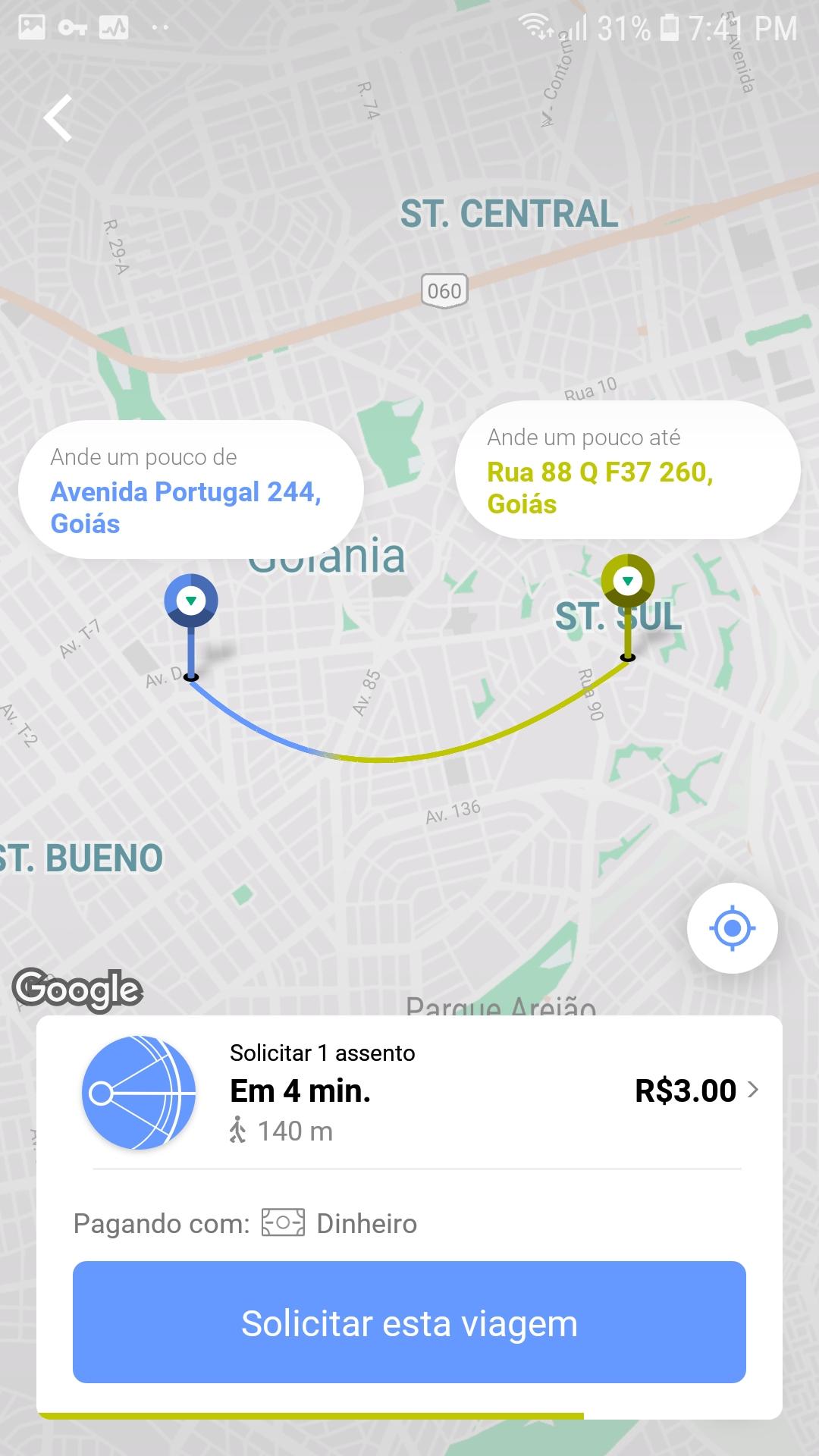Tap the Solicitar esta viagem button
Screen dimensions: 819x1456
coord(409,1323)
